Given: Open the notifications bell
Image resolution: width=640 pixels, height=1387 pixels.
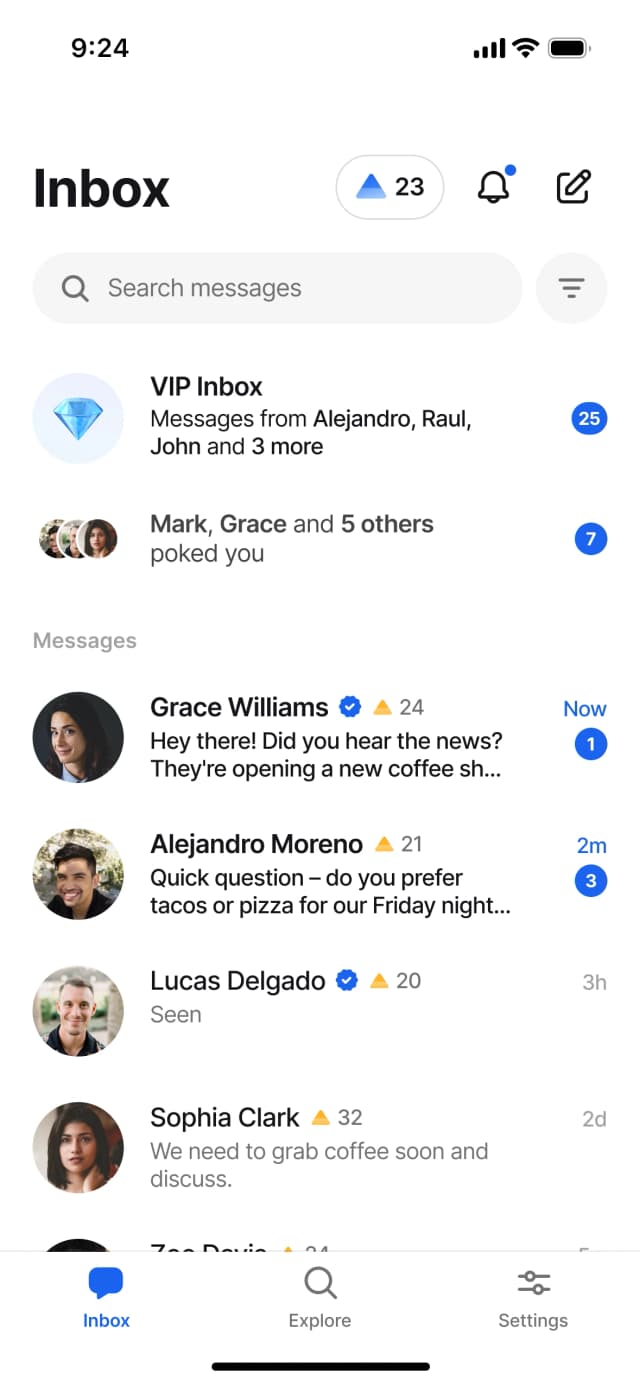Looking at the screenshot, I should coord(493,187).
